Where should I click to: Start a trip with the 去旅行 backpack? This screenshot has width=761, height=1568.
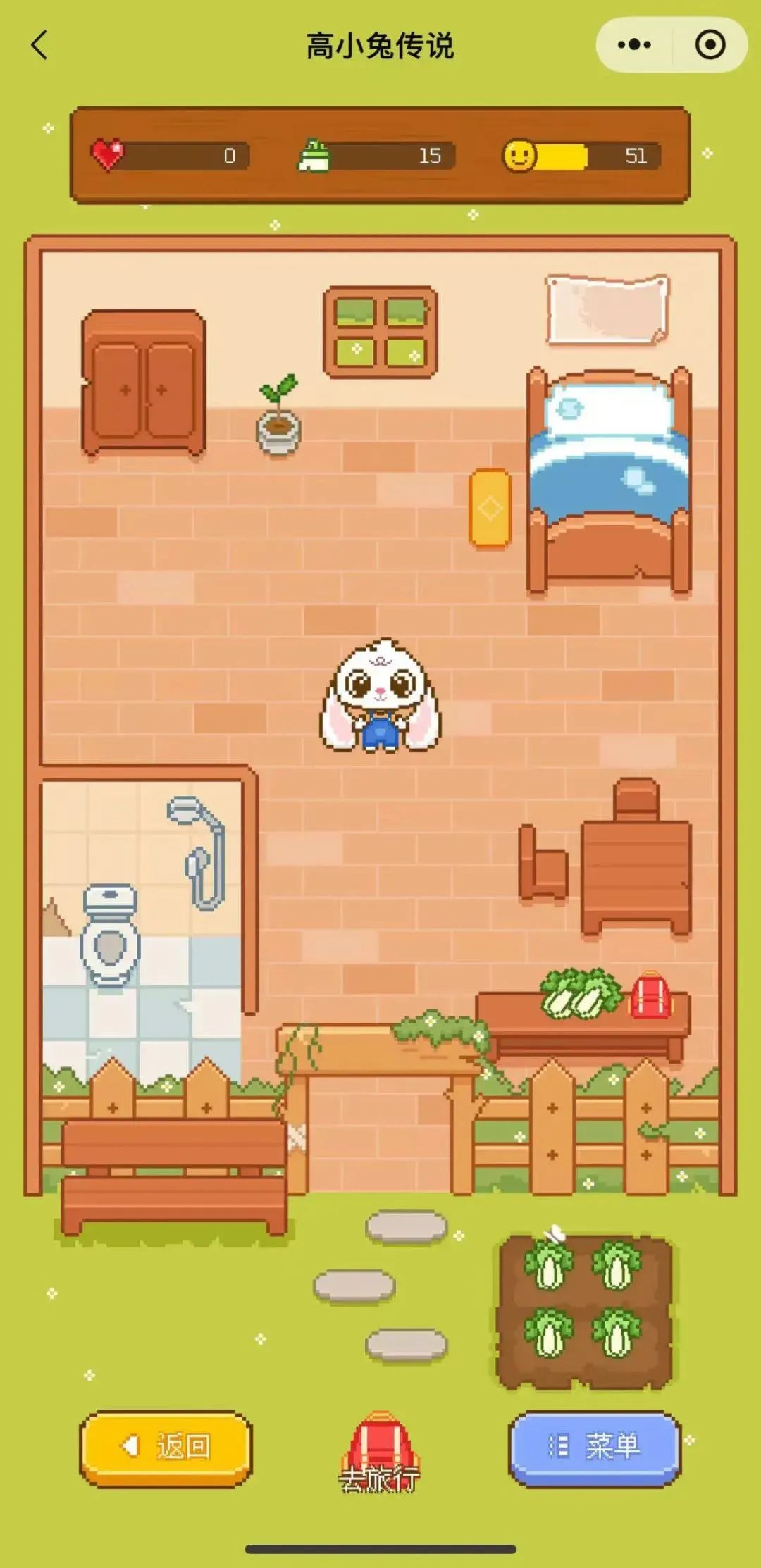click(x=380, y=1452)
